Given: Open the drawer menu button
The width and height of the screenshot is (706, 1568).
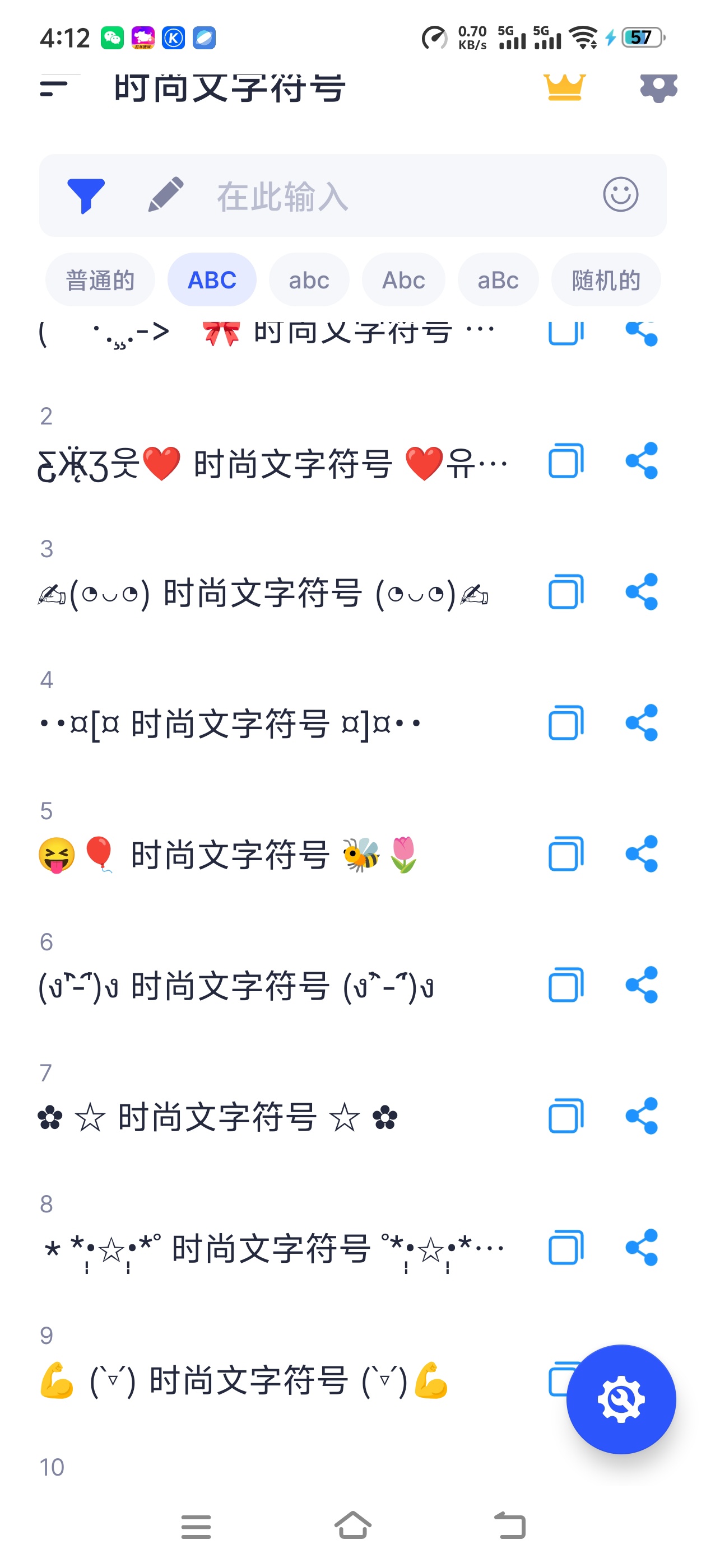Looking at the screenshot, I should [54, 88].
